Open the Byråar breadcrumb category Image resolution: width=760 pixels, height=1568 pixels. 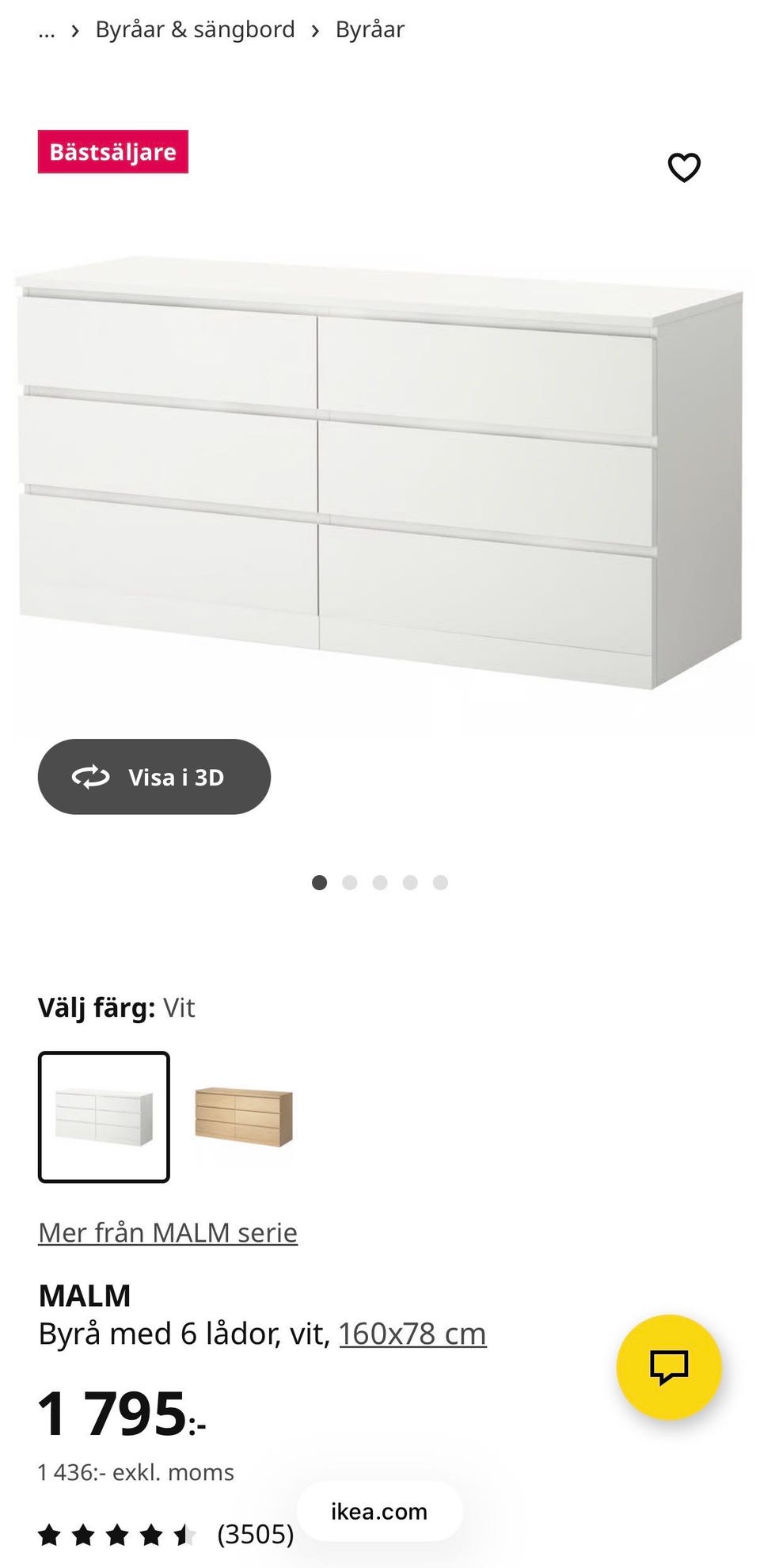point(369,29)
